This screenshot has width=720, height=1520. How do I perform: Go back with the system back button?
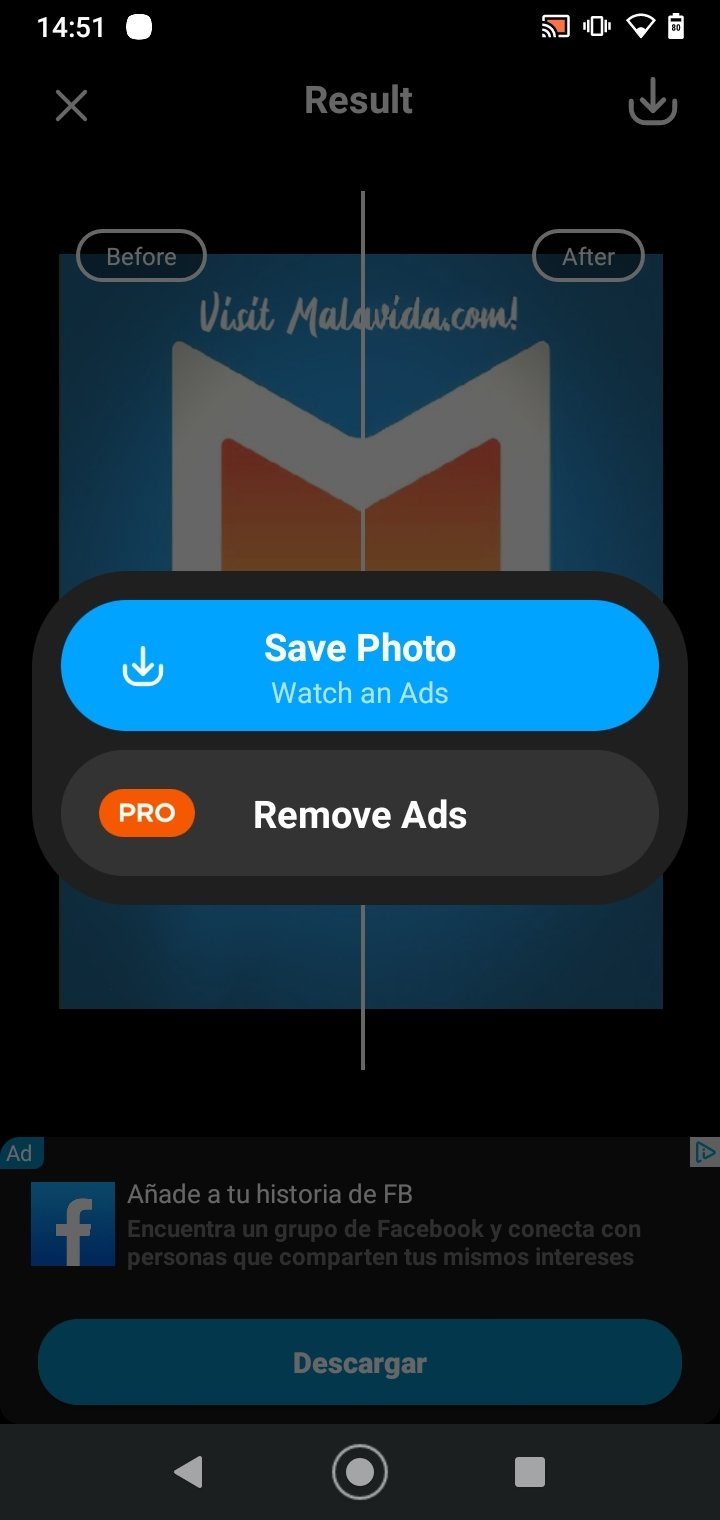coord(188,1471)
